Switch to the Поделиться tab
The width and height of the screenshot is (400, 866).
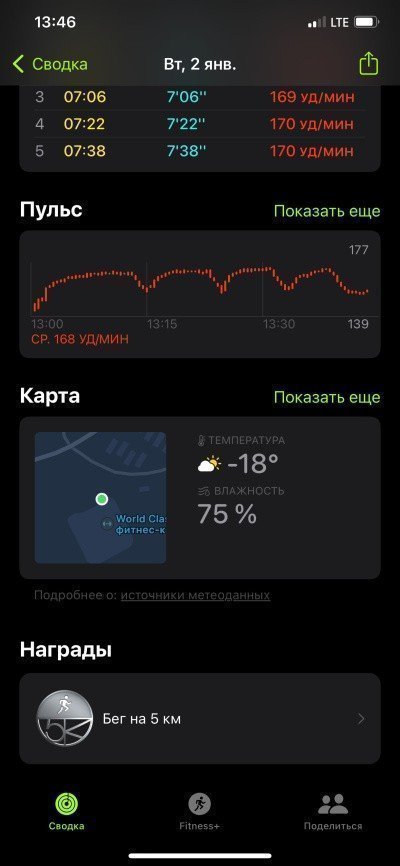pyautogui.click(x=333, y=811)
